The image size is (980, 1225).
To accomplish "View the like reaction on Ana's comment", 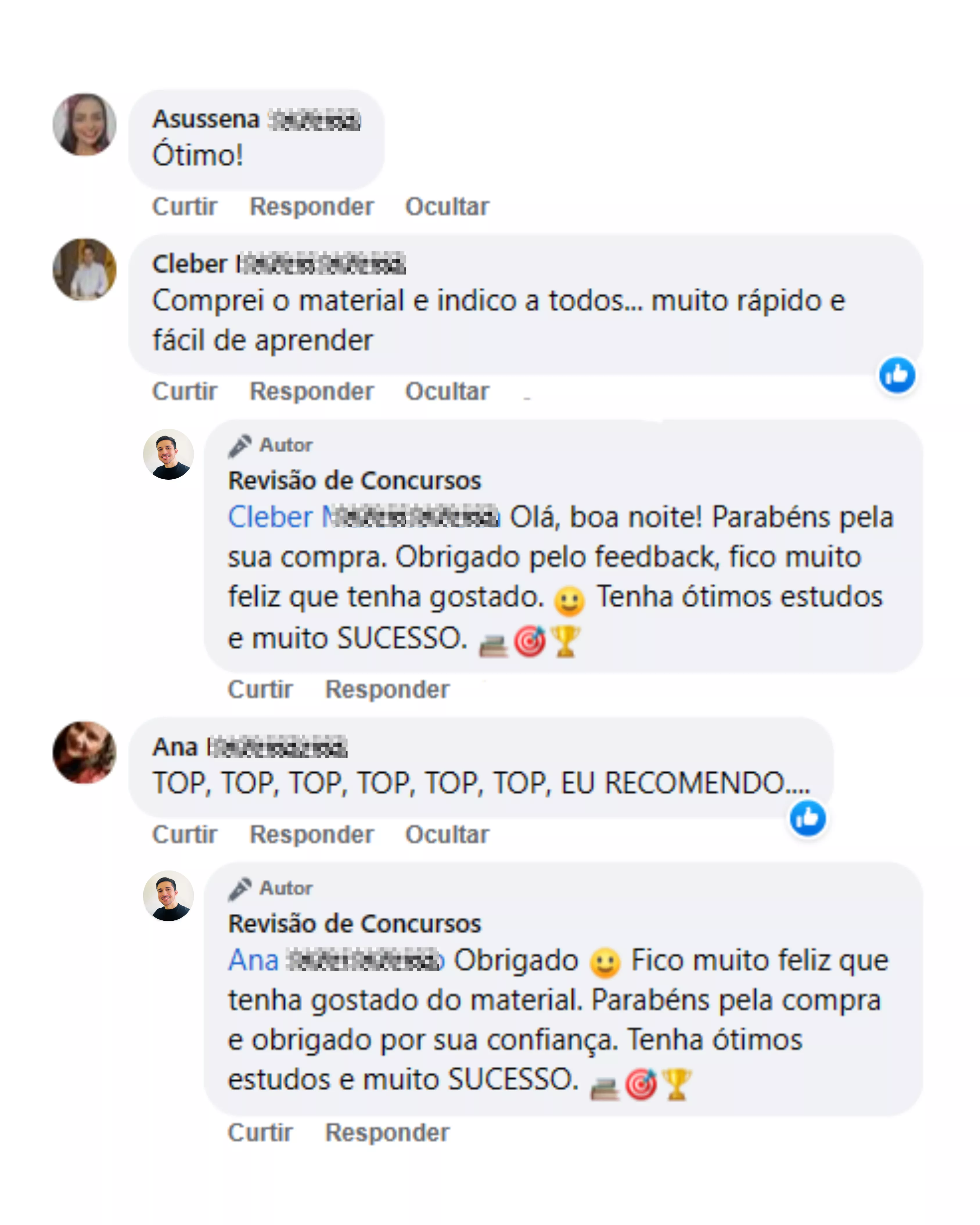I will 807,818.
